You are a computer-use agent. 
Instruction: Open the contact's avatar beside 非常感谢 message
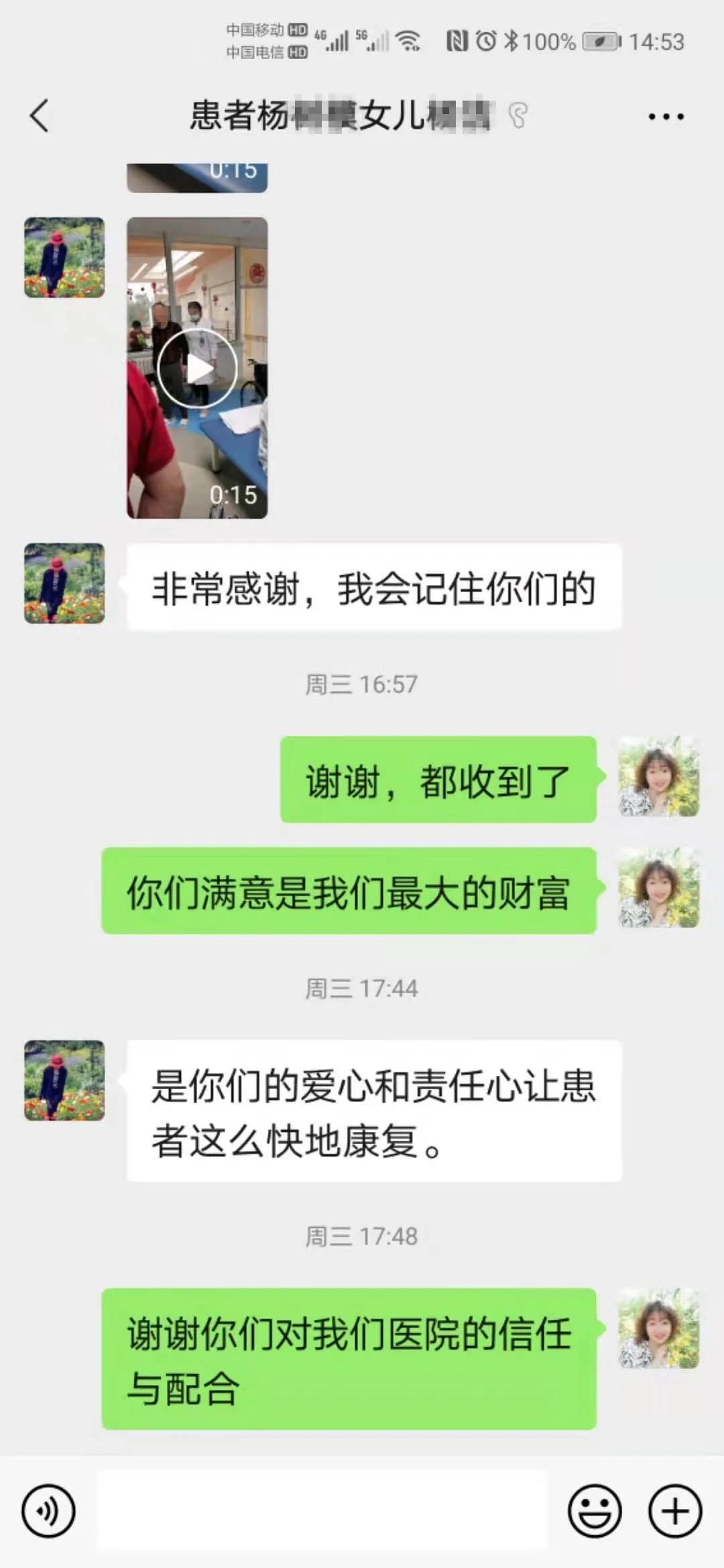coord(64,583)
